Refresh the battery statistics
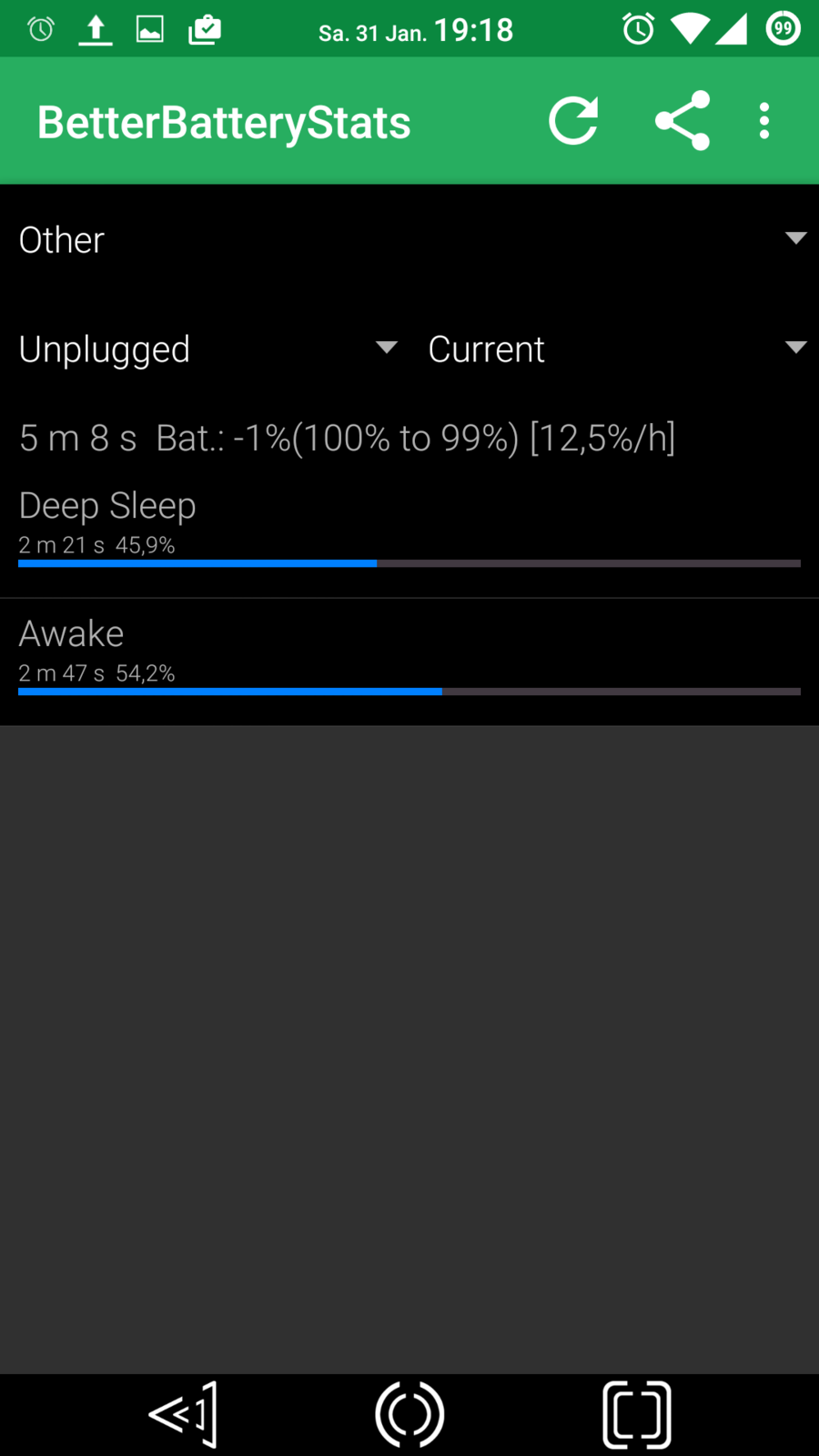This screenshot has height=1456, width=819. tap(573, 121)
